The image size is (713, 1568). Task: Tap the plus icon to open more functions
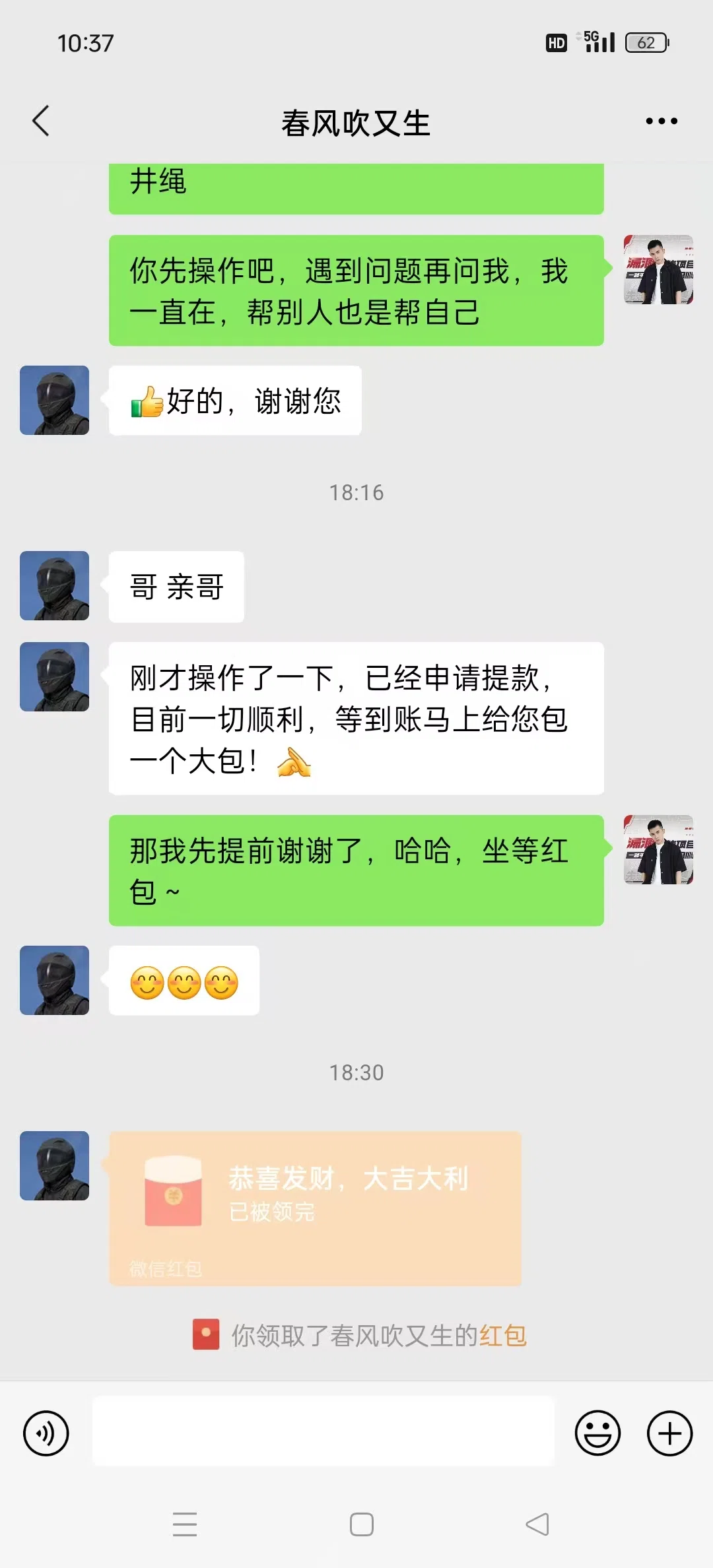[x=669, y=1433]
